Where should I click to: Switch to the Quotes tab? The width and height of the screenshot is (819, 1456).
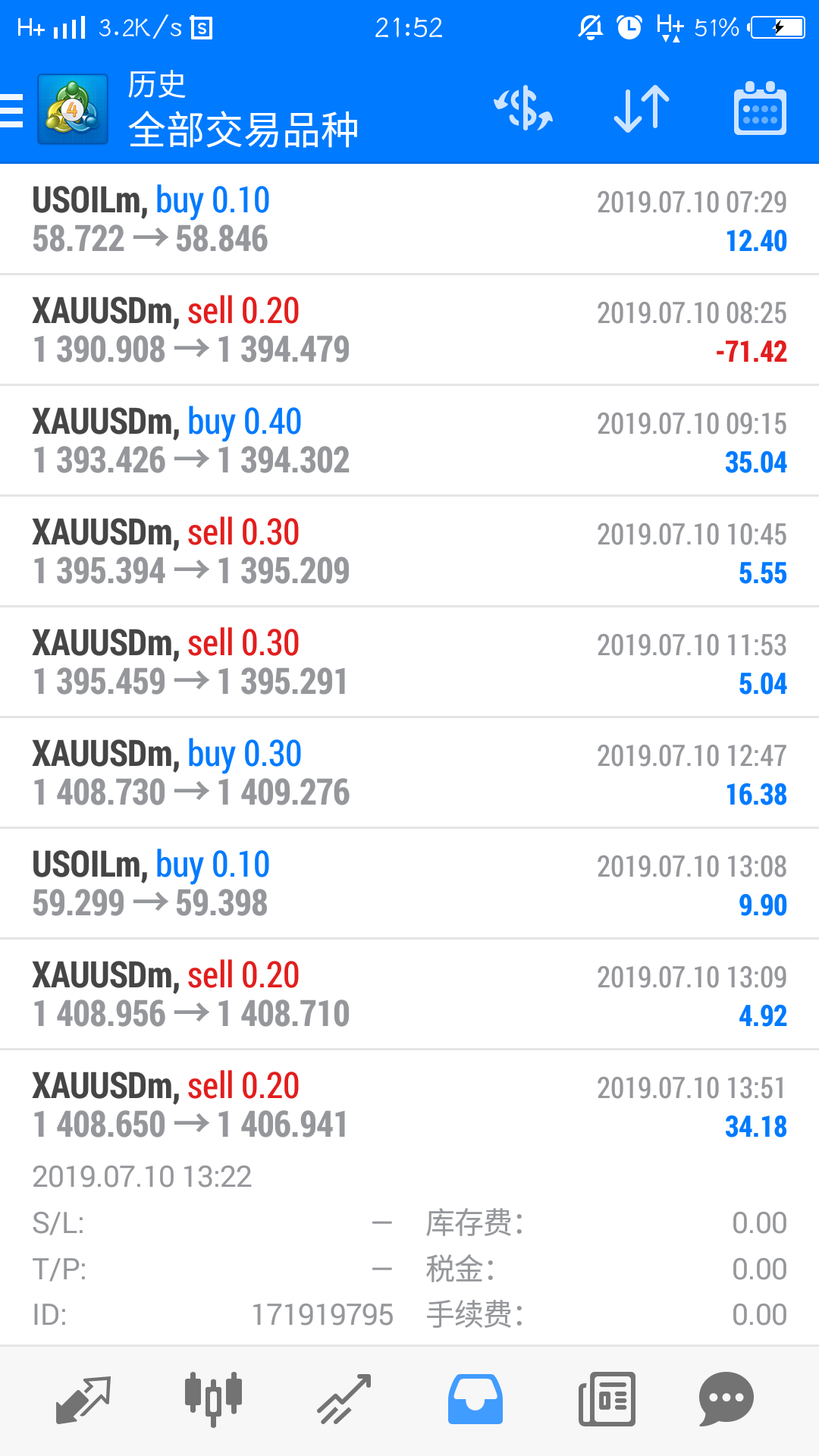click(x=83, y=1398)
